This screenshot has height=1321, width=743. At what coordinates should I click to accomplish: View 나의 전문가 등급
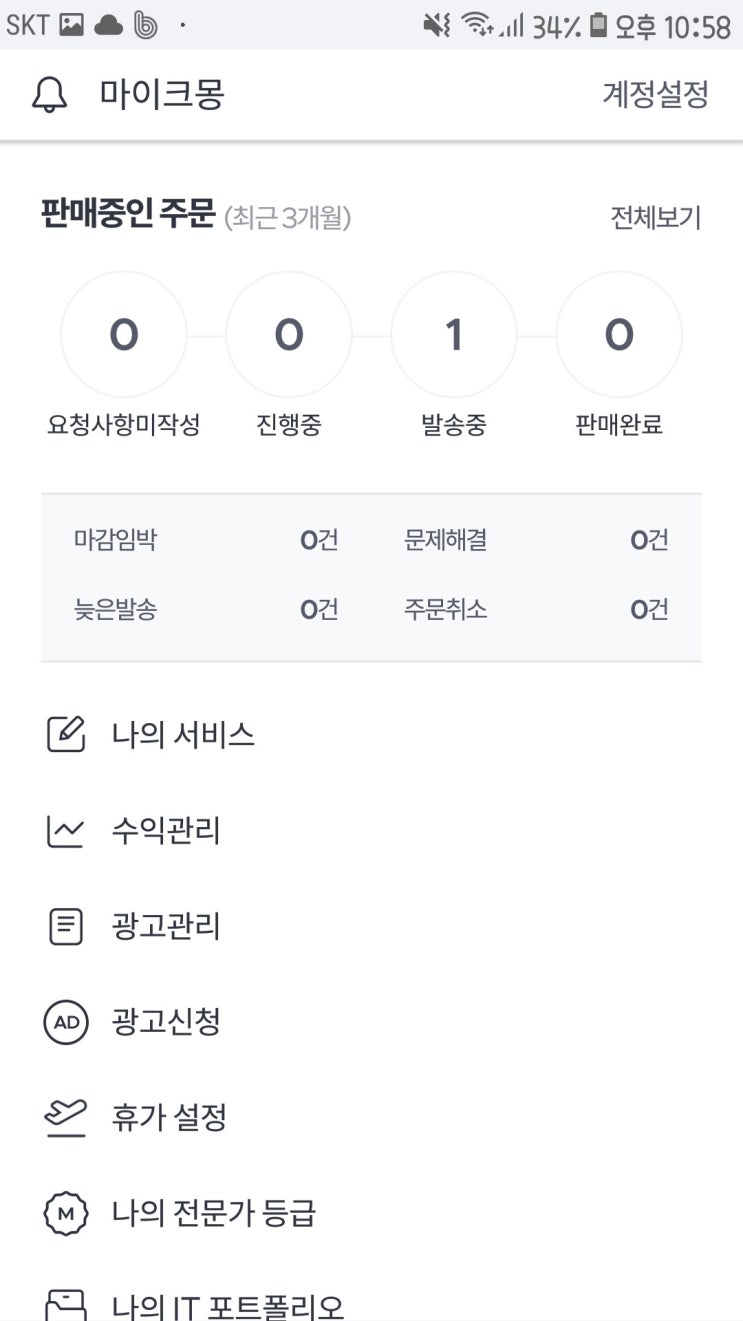click(x=213, y=1214)
